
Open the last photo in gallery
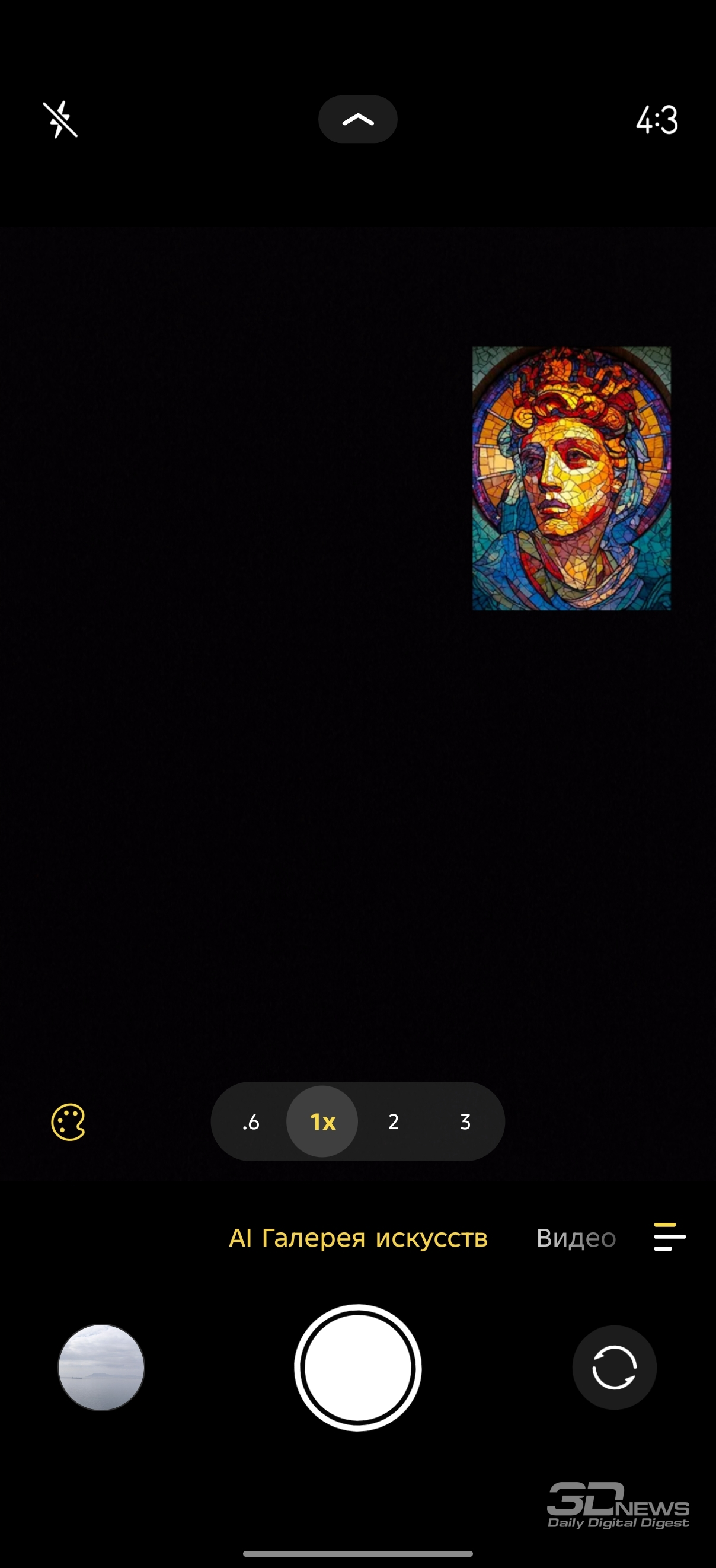pos(101,1367)
